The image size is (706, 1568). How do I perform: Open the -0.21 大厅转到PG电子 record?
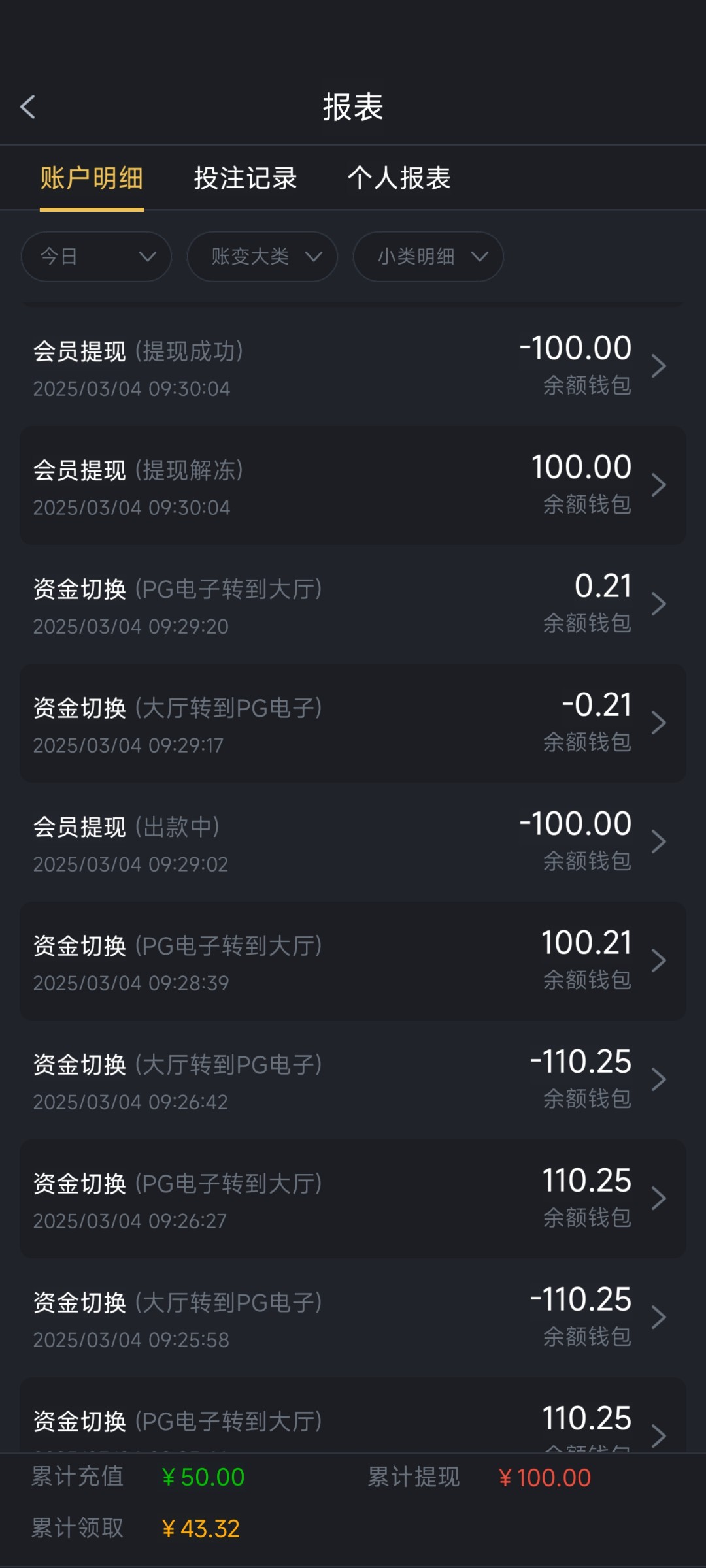353,723
